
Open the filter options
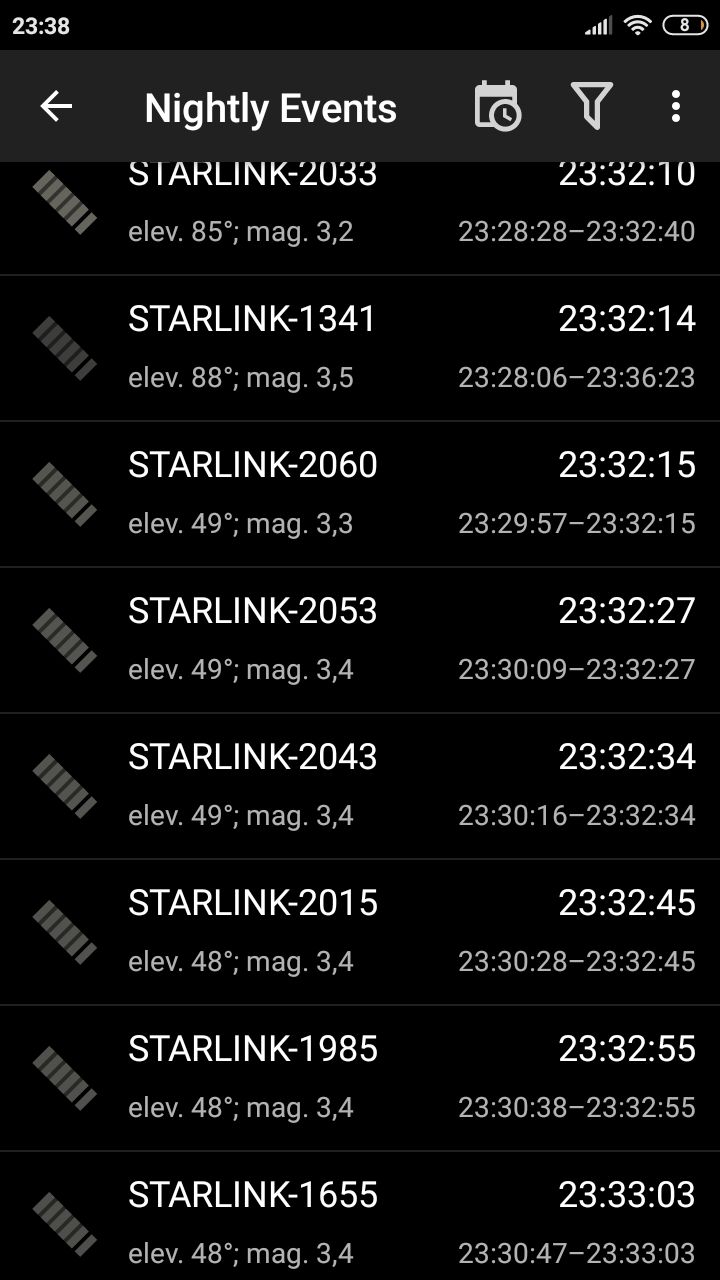591,106
